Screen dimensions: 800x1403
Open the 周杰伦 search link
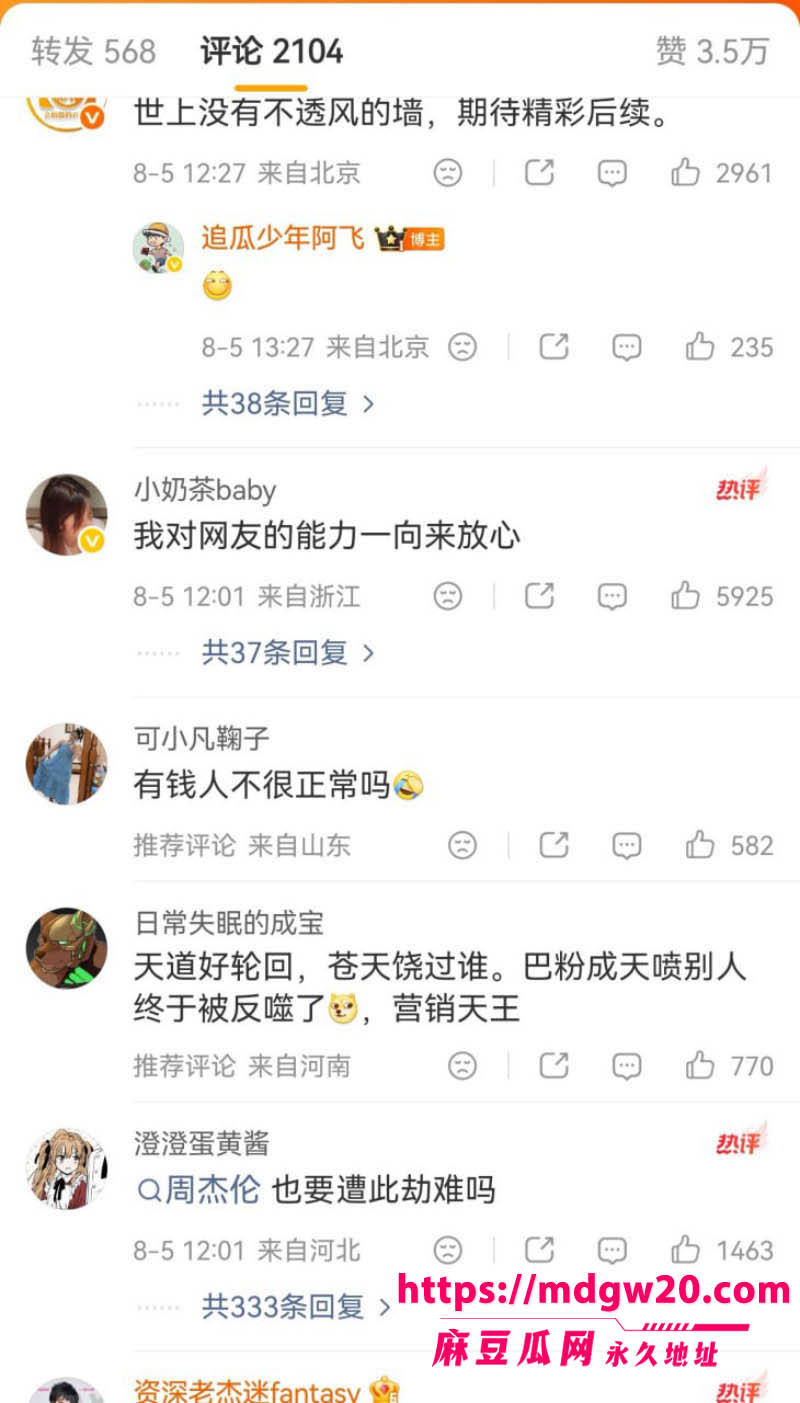[199, 1190]
